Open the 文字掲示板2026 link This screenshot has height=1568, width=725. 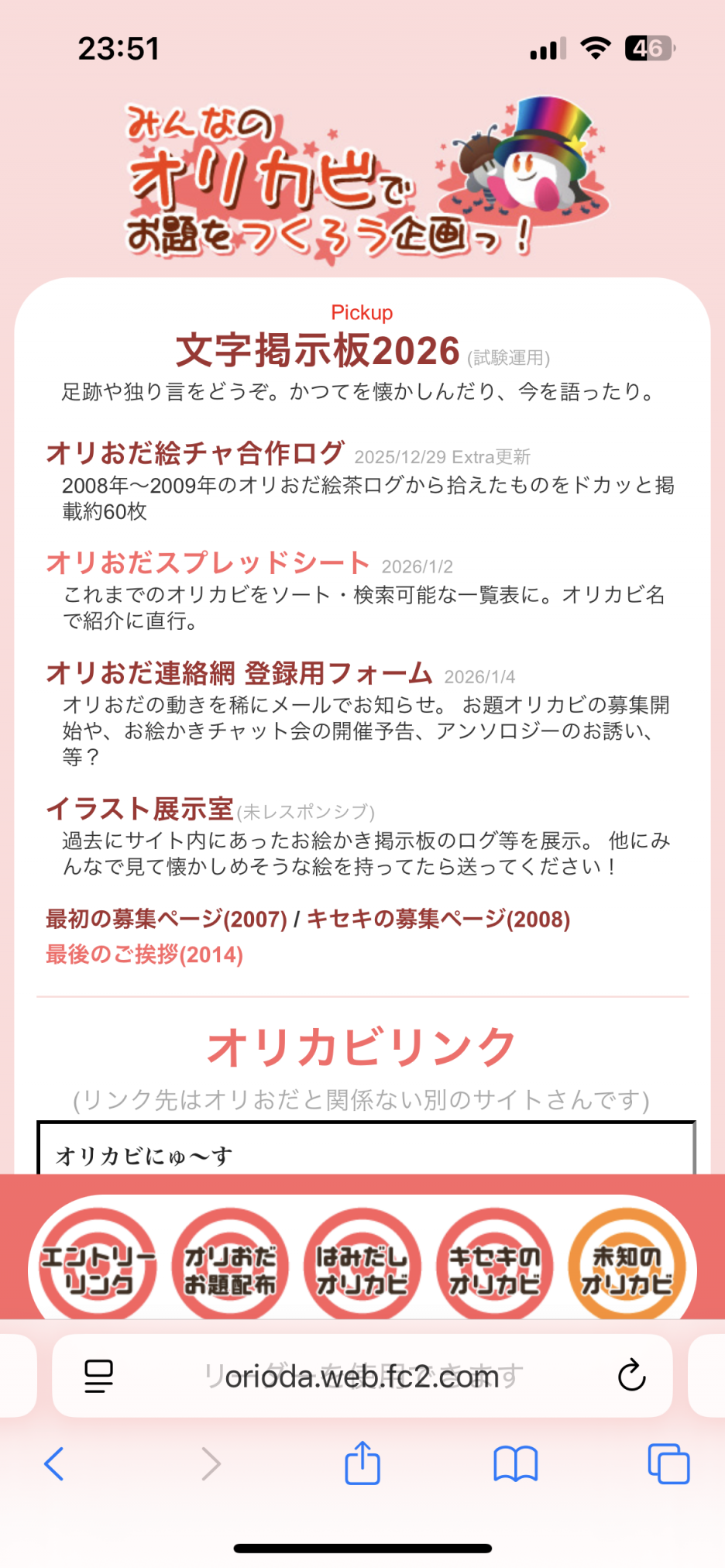[318, 351]
